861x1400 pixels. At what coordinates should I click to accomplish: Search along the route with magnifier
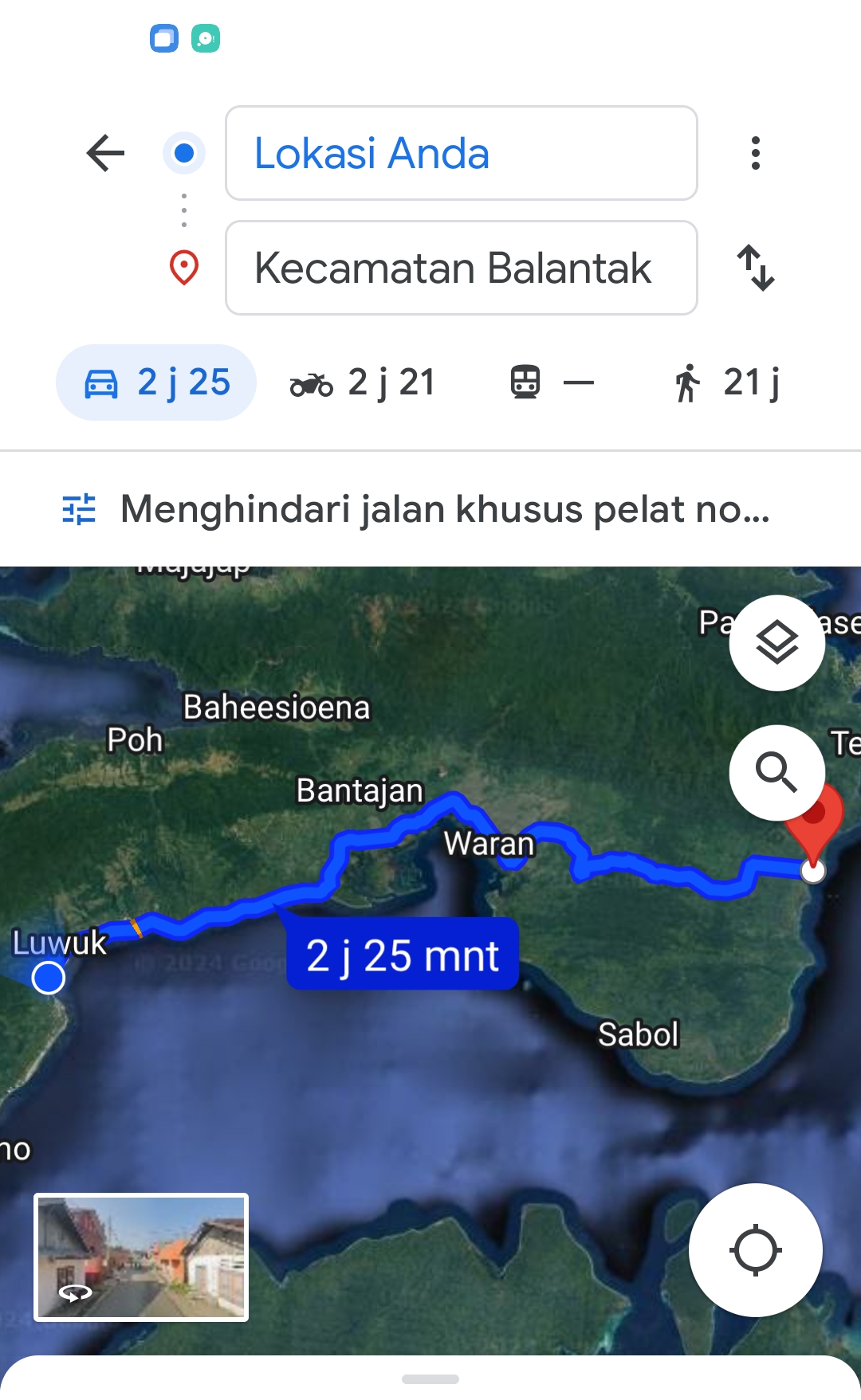tap(776, 772)
